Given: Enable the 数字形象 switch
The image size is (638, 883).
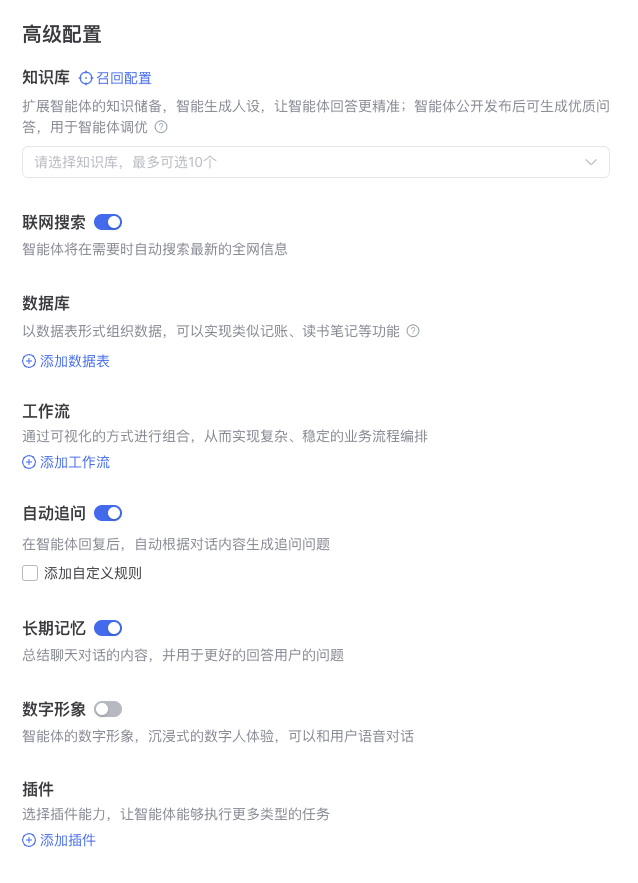Looking at the screenshot, I should [x=108, y=709].
